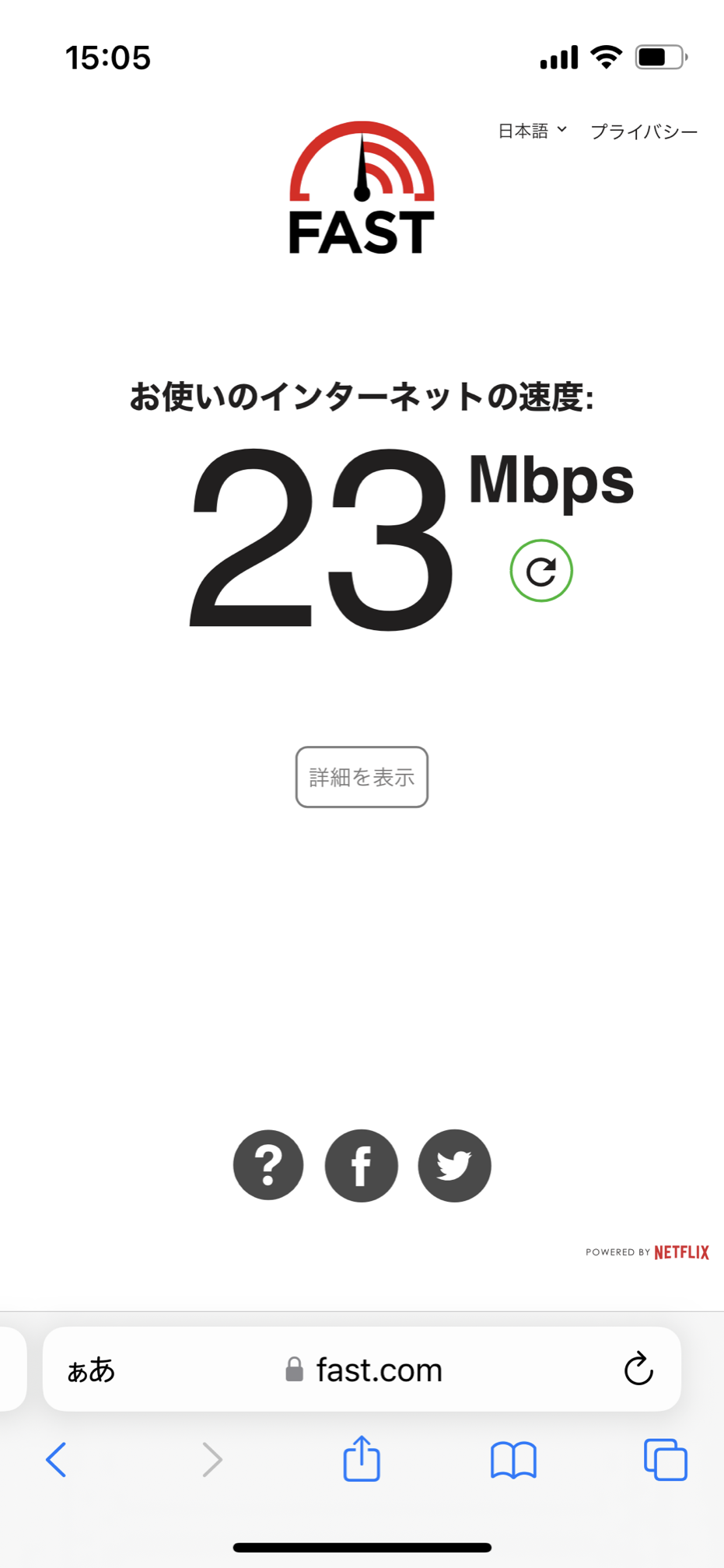Open Safari's share sheet
724x1568 pixels.
pos(362,1458)
